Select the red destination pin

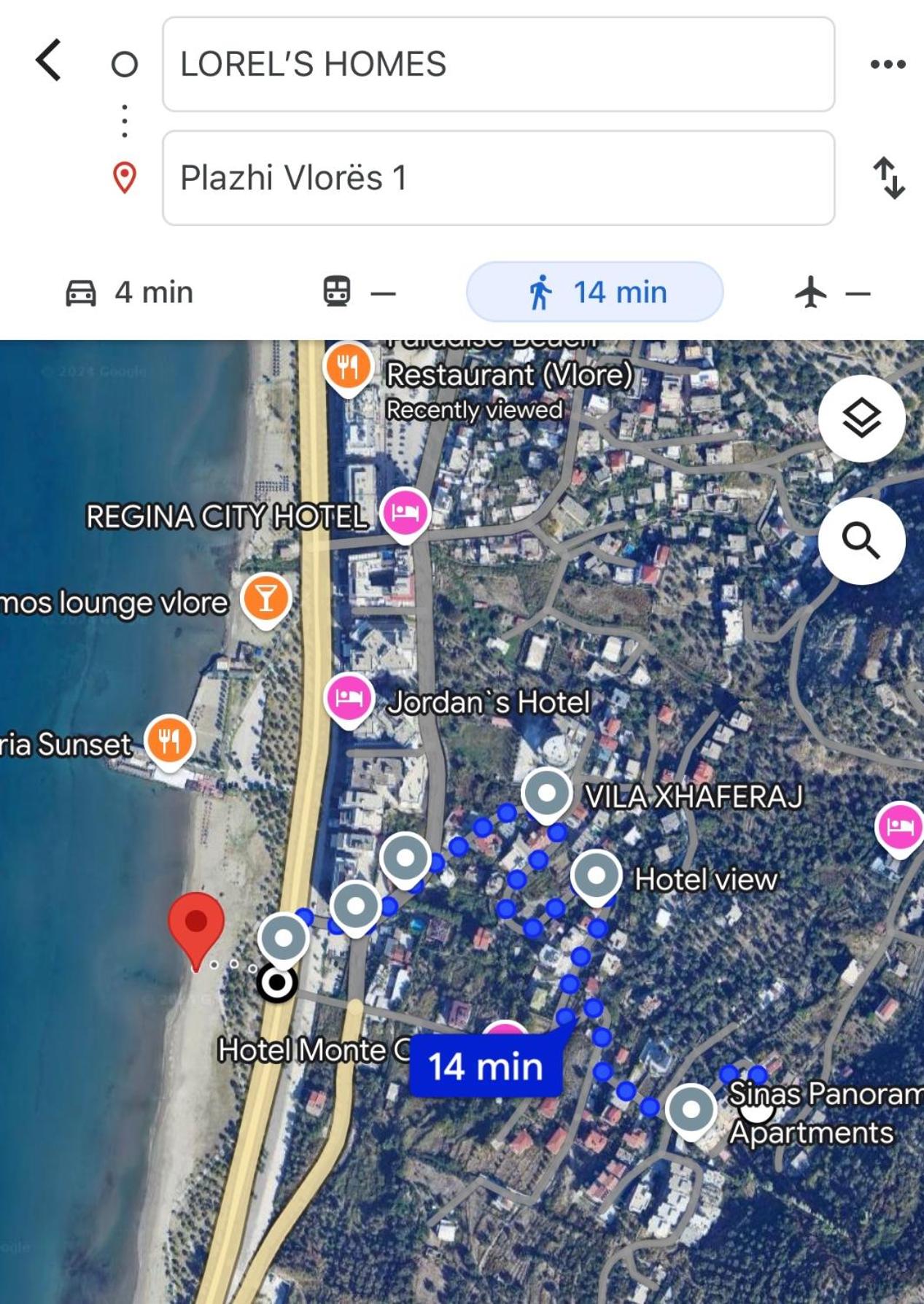pos(196,925)
